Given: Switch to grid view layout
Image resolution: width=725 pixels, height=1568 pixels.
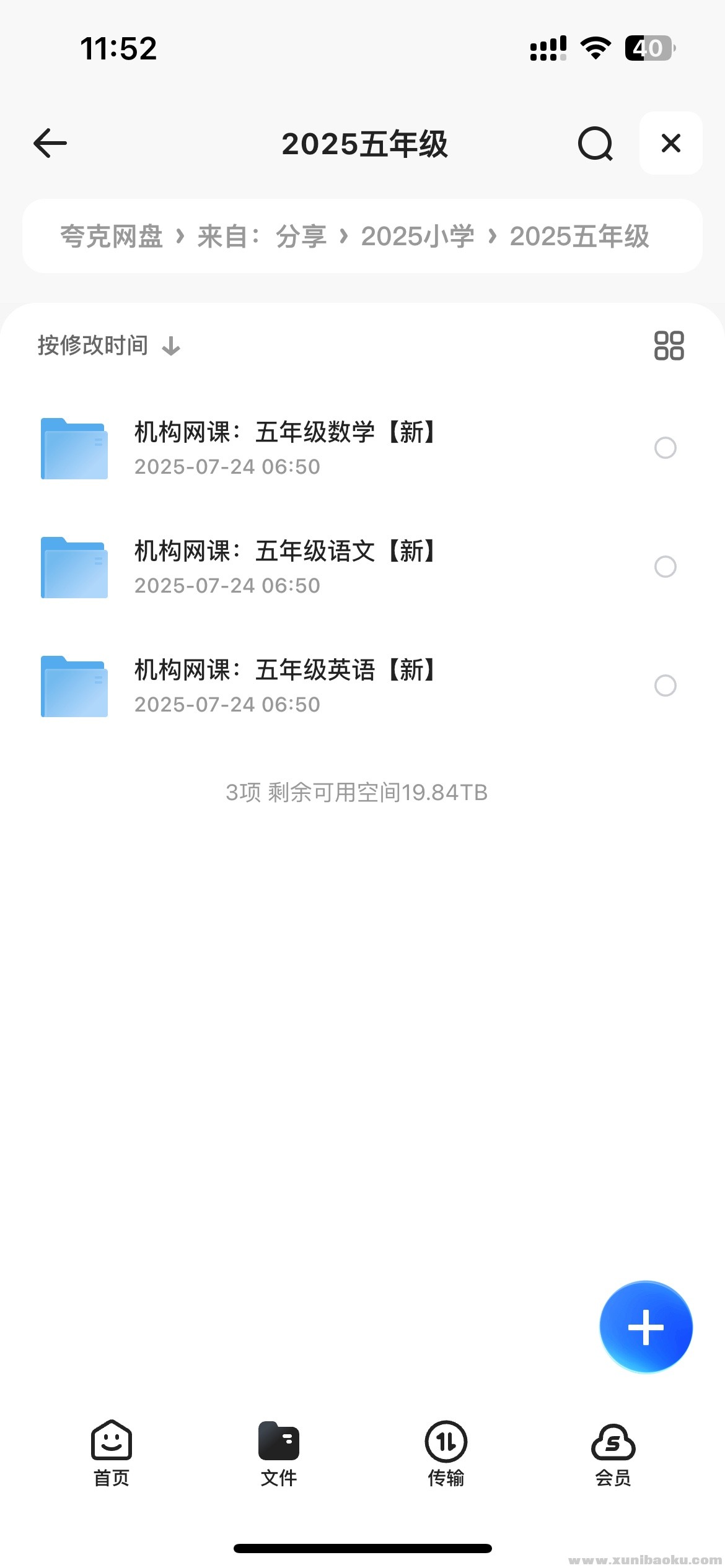Looking at the screenshot, I should pos(669,345).
